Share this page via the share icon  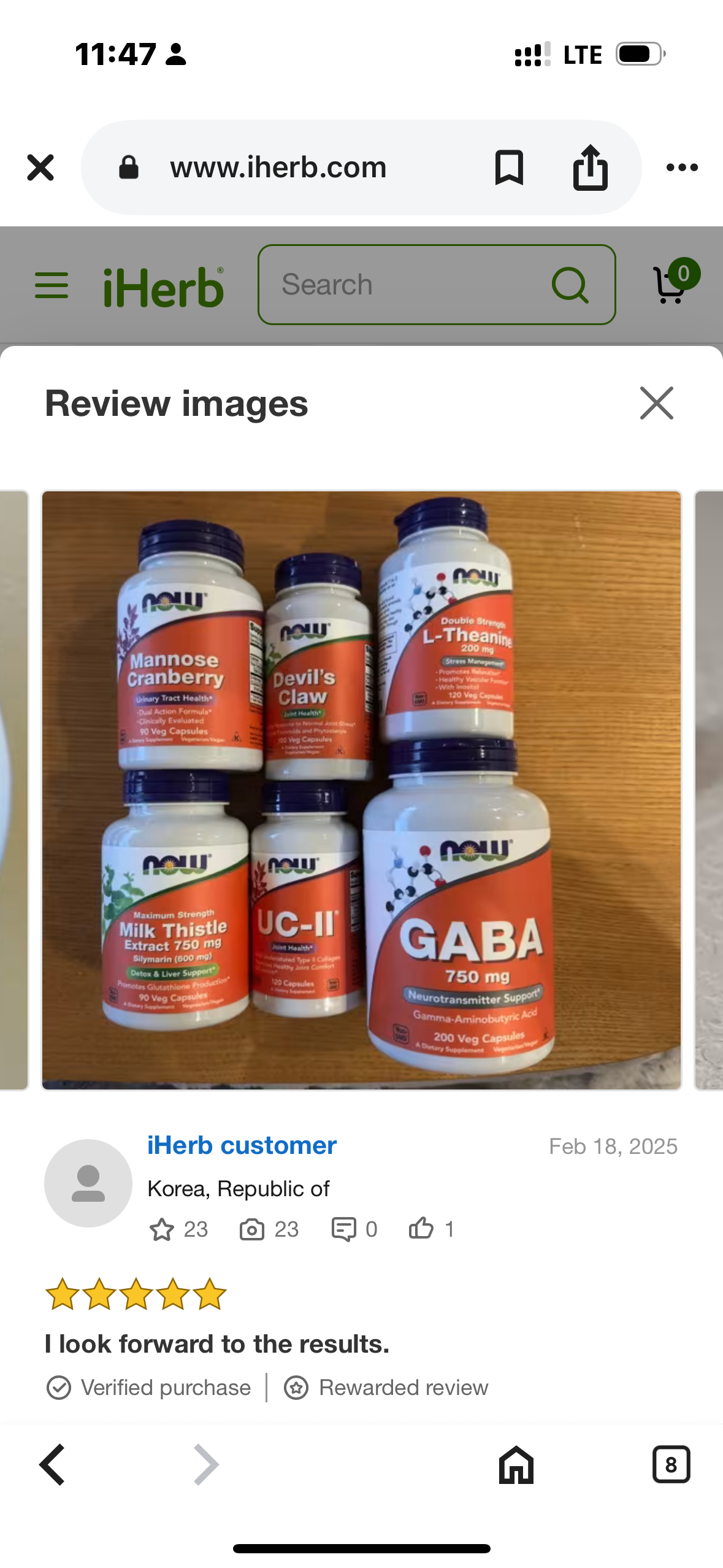590,167
